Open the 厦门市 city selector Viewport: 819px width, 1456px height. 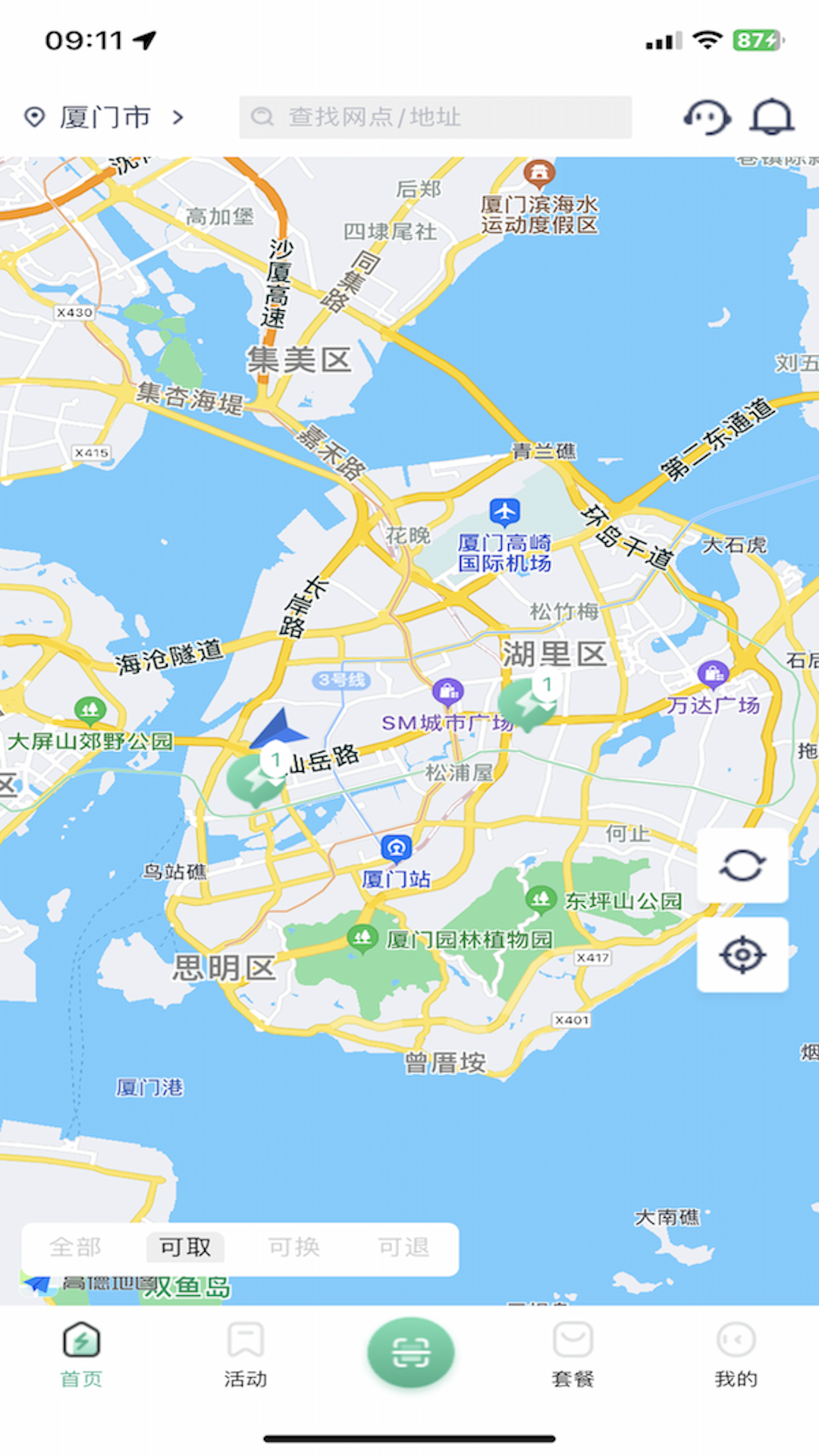point(105,118)
